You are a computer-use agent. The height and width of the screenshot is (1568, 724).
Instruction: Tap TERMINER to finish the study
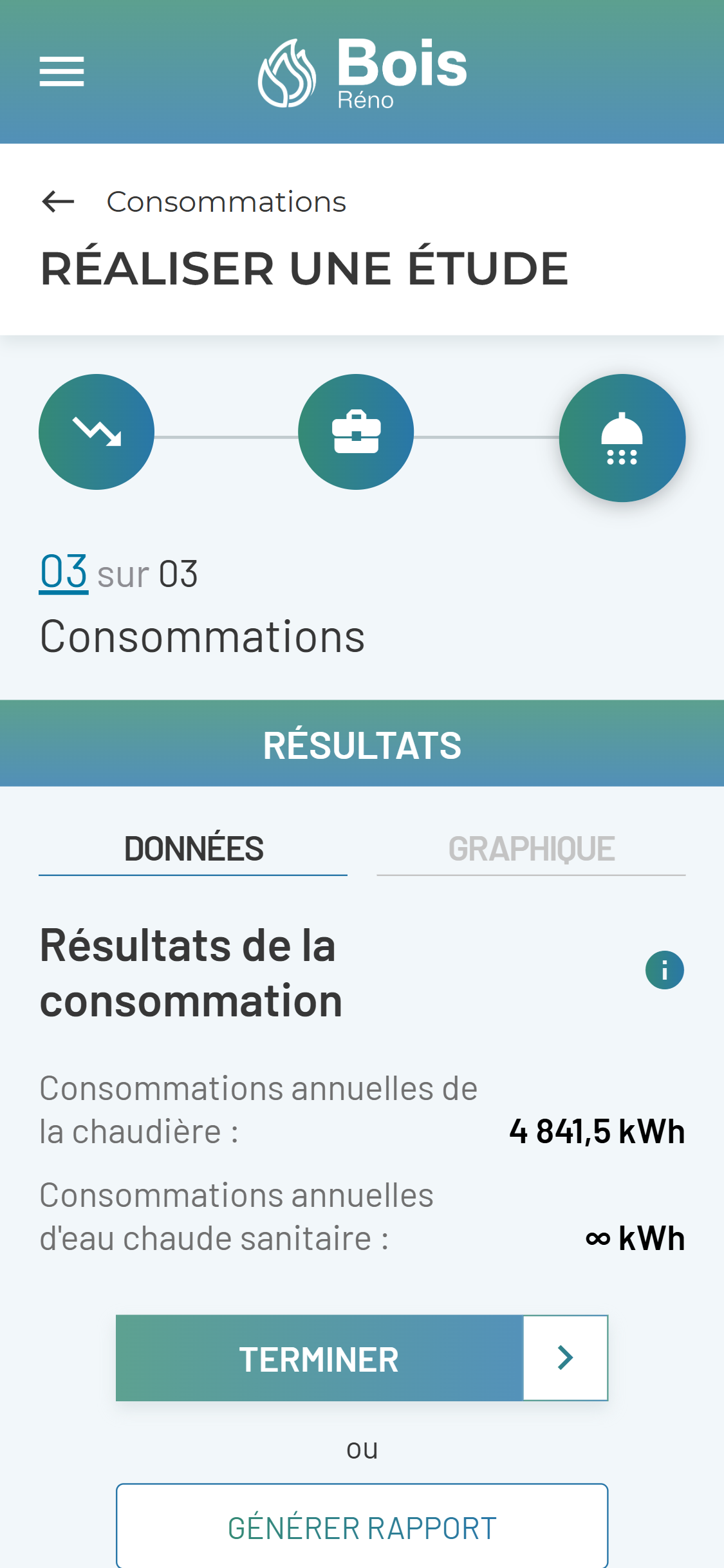tap(362, 1358)
